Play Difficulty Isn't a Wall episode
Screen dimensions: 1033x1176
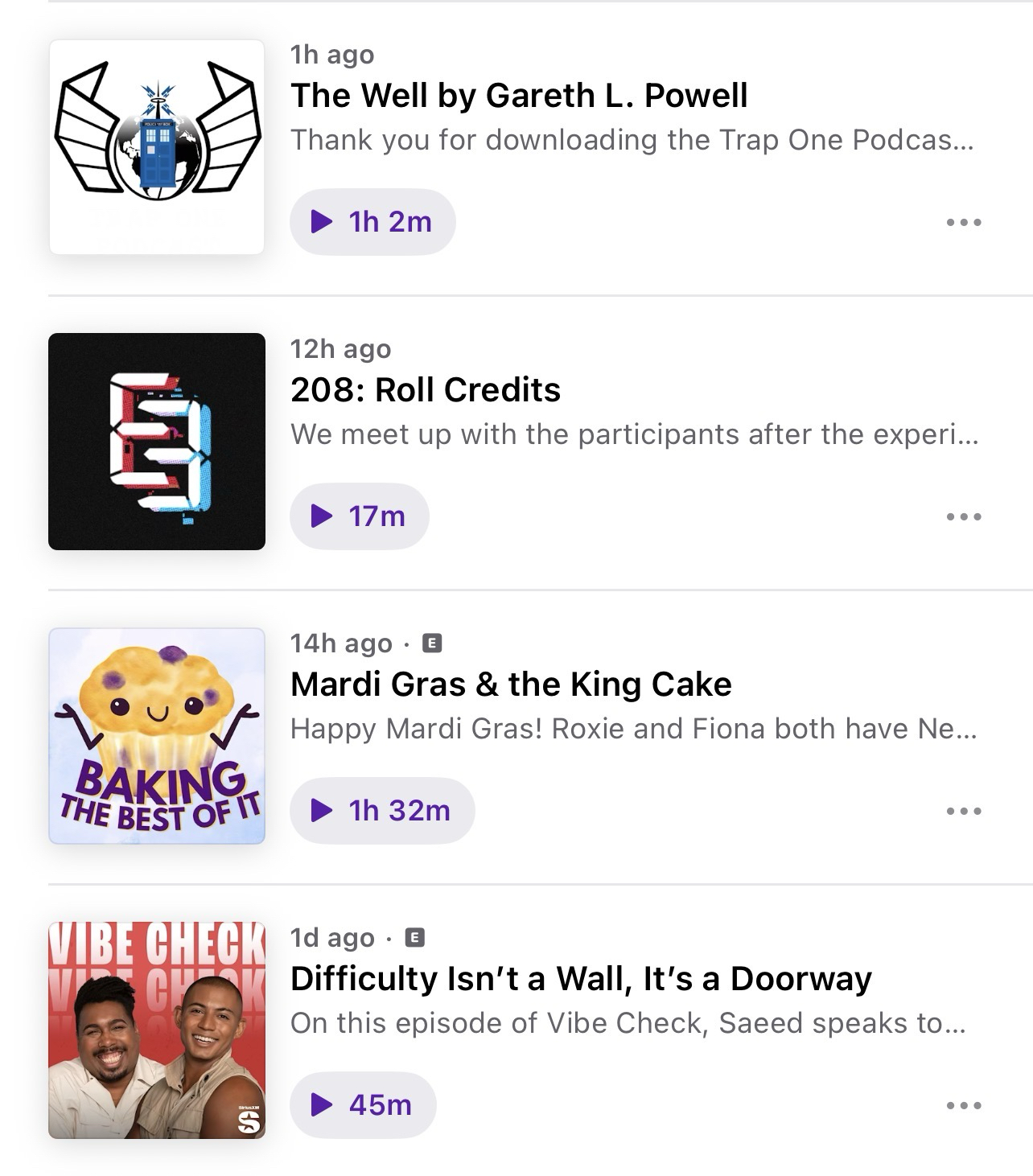[x=363, y=1105]
